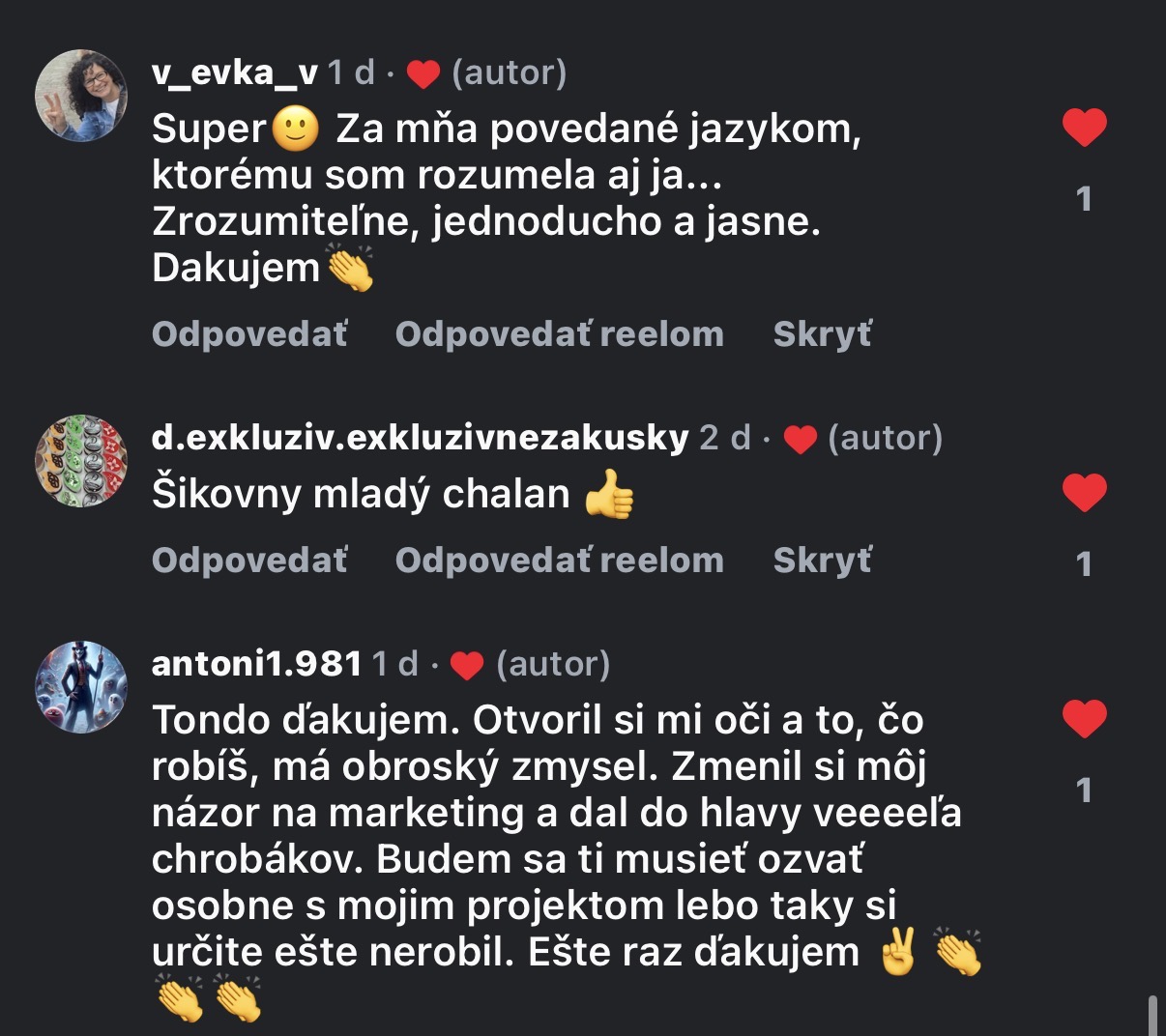Viewport: 1166px width, 1036px height.
Task: Open antoni1.981's profile picture
Action: pyautogui.click(x=81, y=686)
